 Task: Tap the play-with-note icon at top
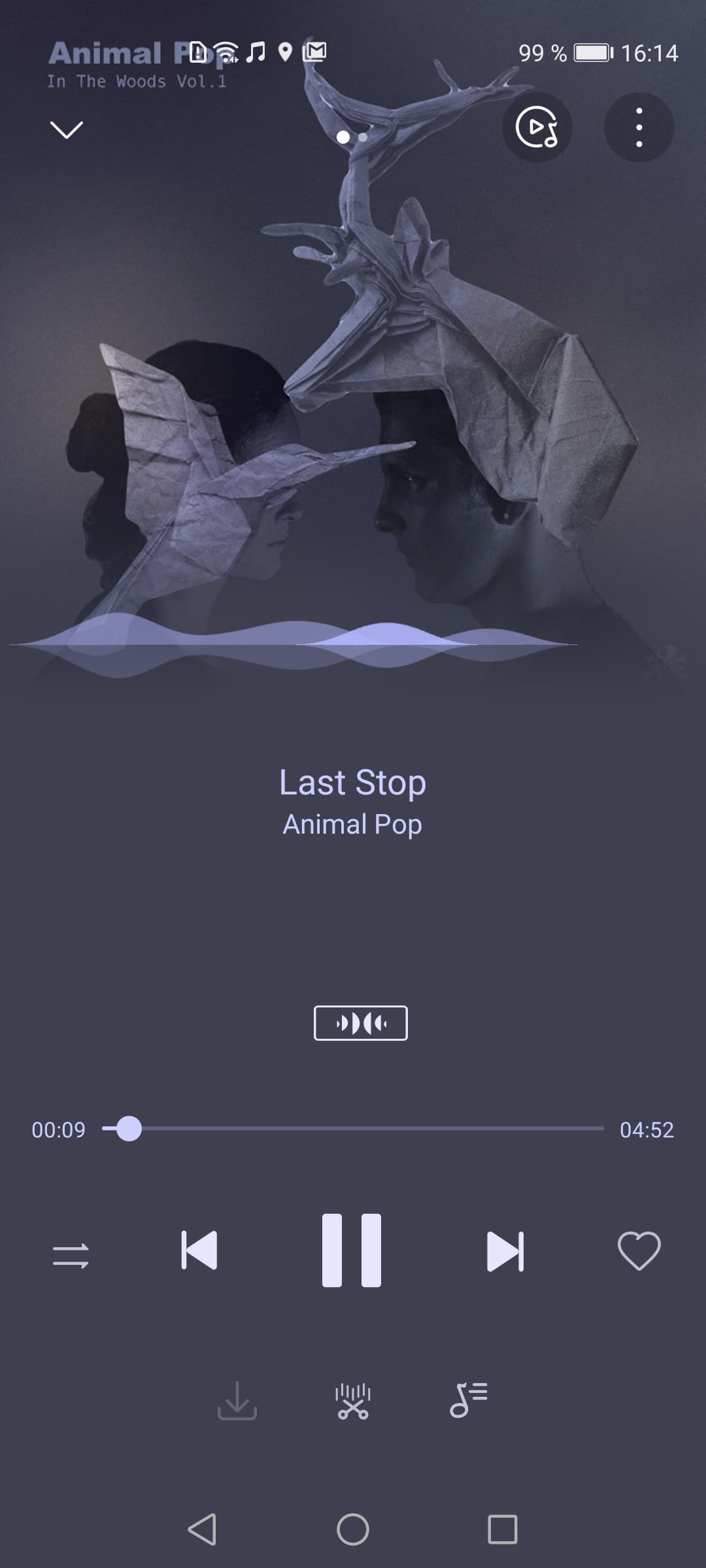(537, 127)
